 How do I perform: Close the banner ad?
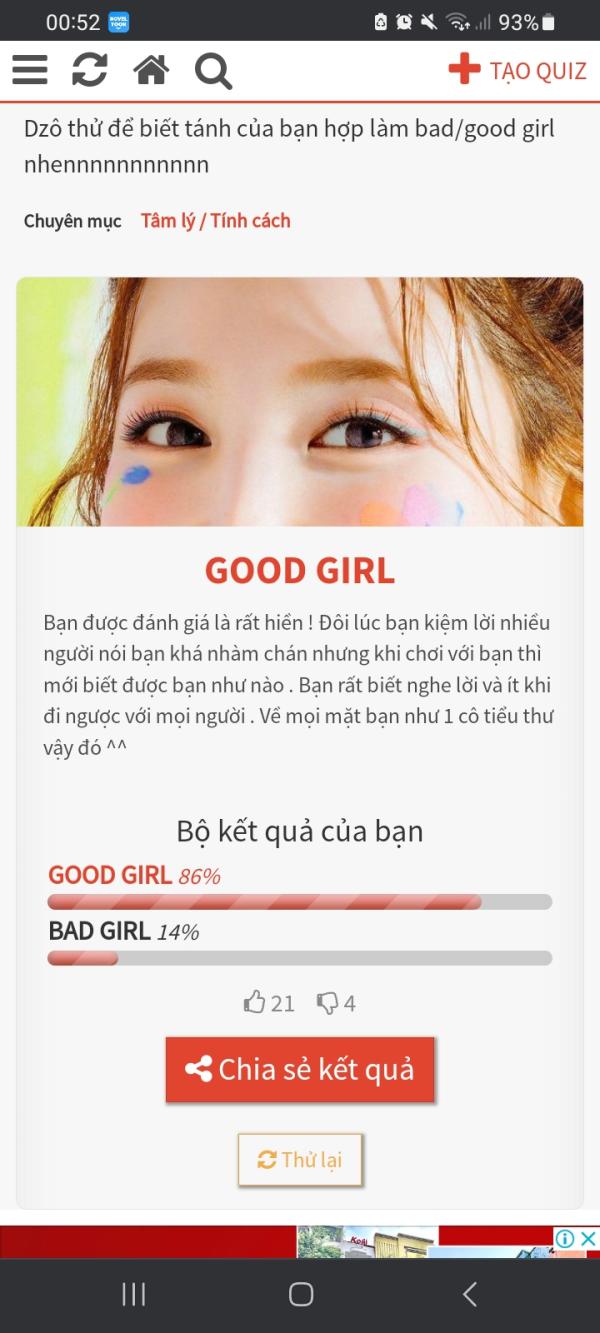point(589,1239)
